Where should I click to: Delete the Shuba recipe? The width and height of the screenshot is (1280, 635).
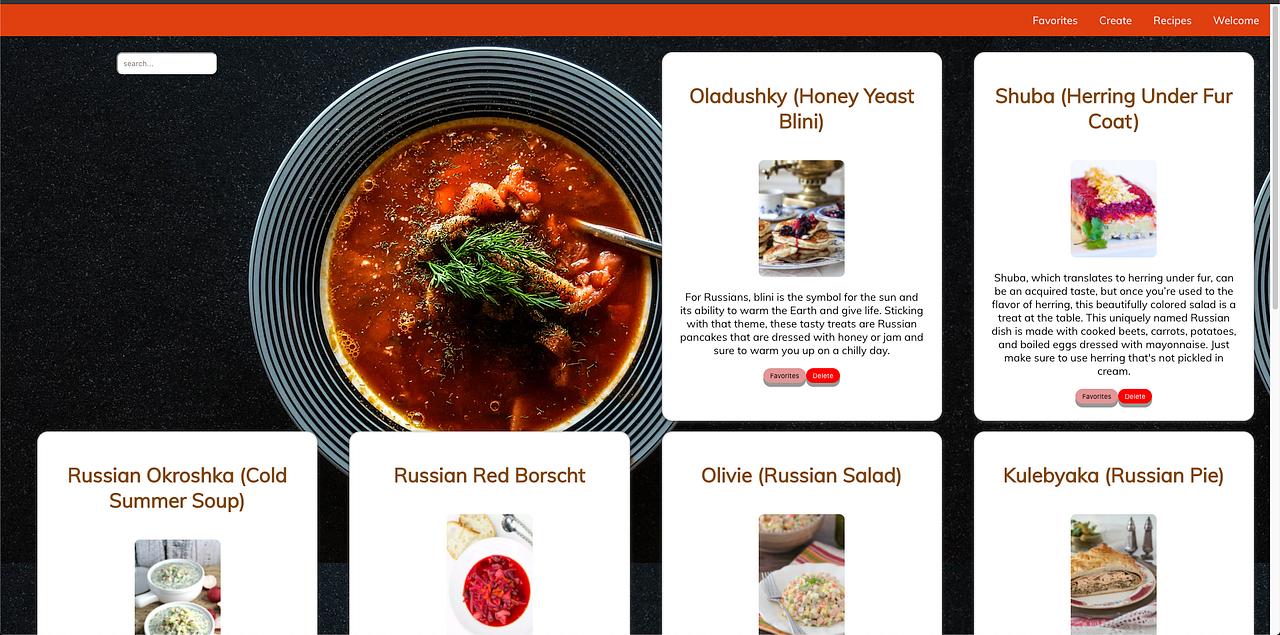coord(1134,397)
